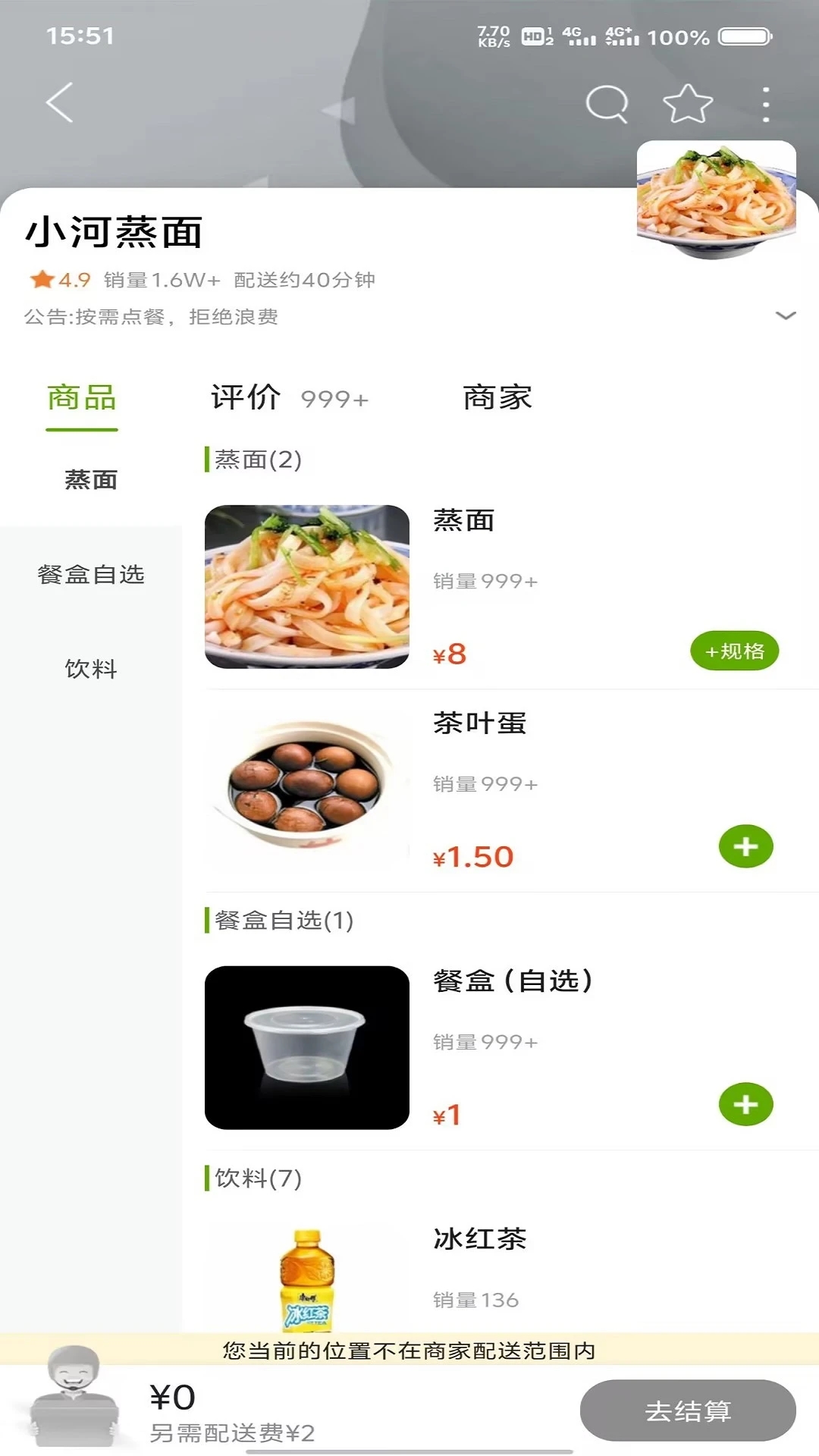
Task: Jump to the 餐盒自选 category
Action: 91,575
